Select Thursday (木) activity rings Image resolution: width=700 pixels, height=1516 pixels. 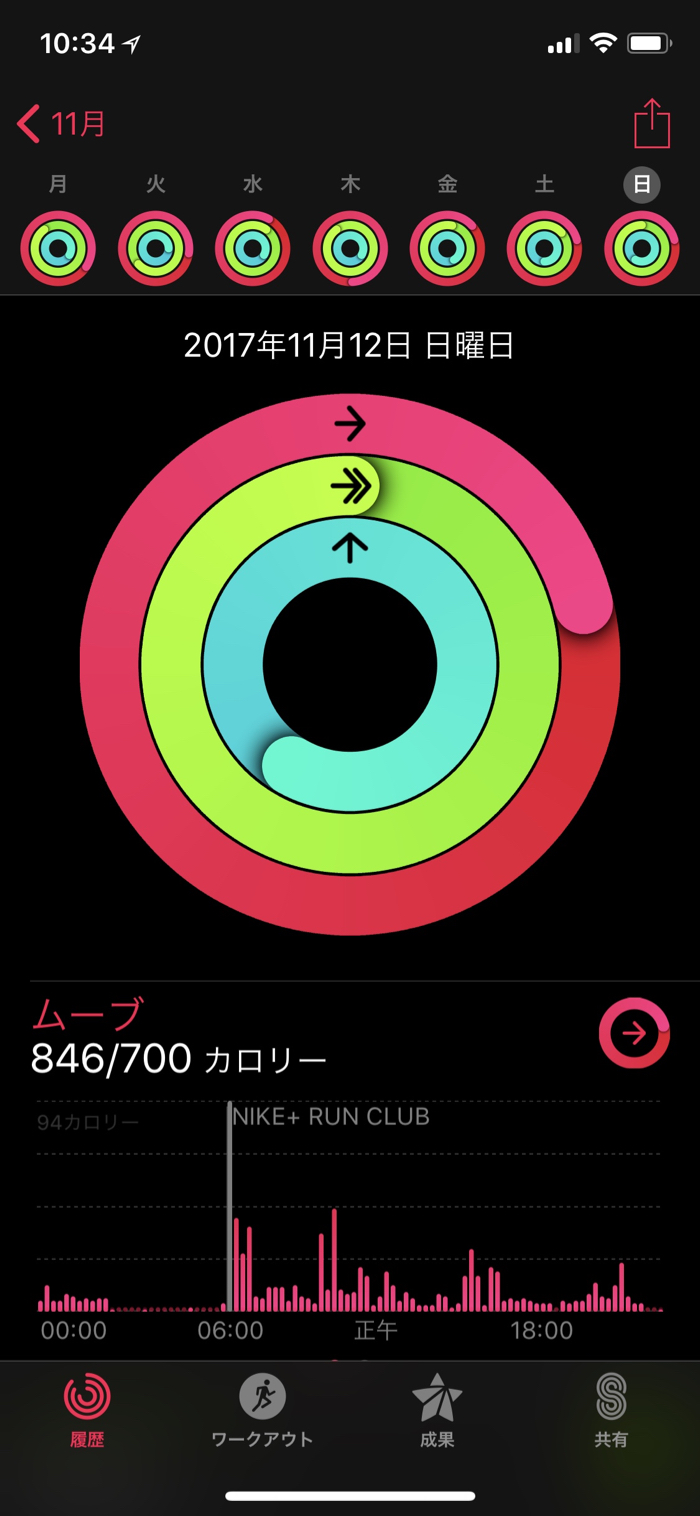(x=350, y=248)
